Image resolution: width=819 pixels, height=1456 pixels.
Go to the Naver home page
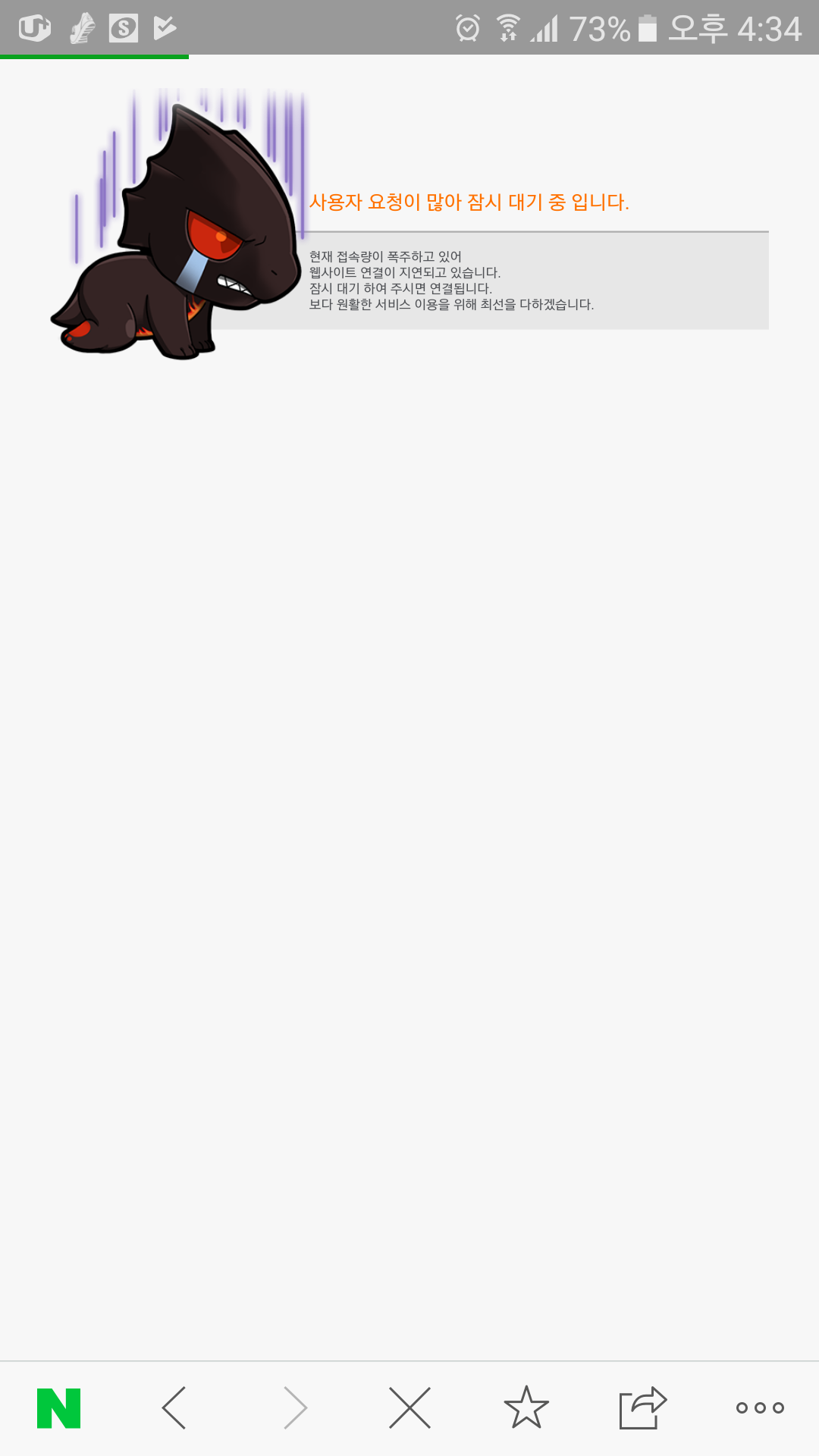pyautogui.click(x=58, y=1408)
